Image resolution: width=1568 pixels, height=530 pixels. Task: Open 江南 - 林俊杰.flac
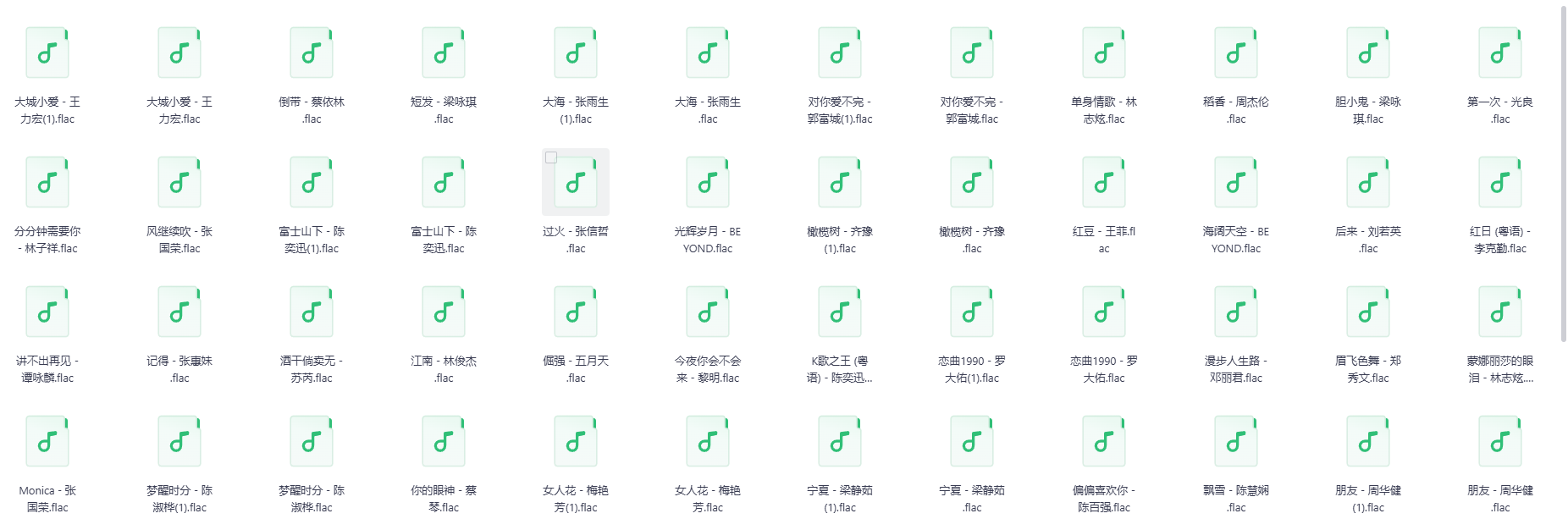444,312
